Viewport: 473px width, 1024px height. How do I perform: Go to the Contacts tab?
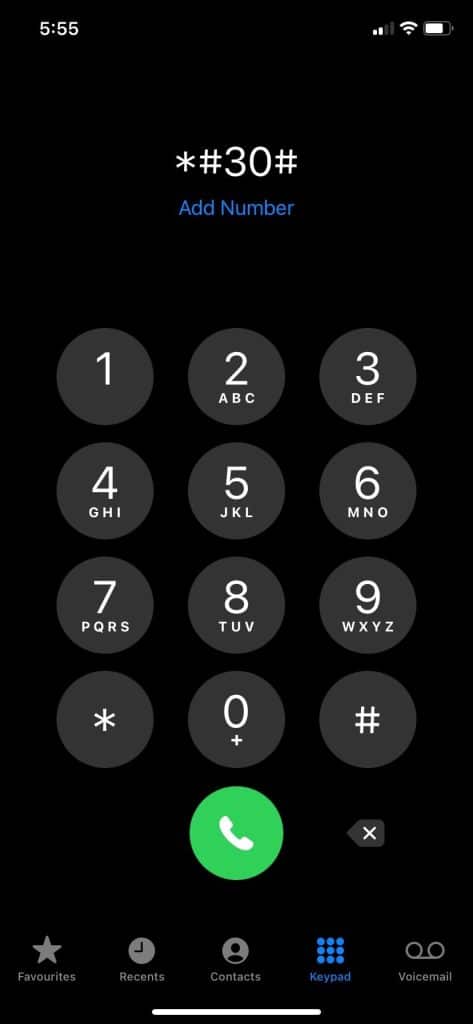tap(235, 959)
